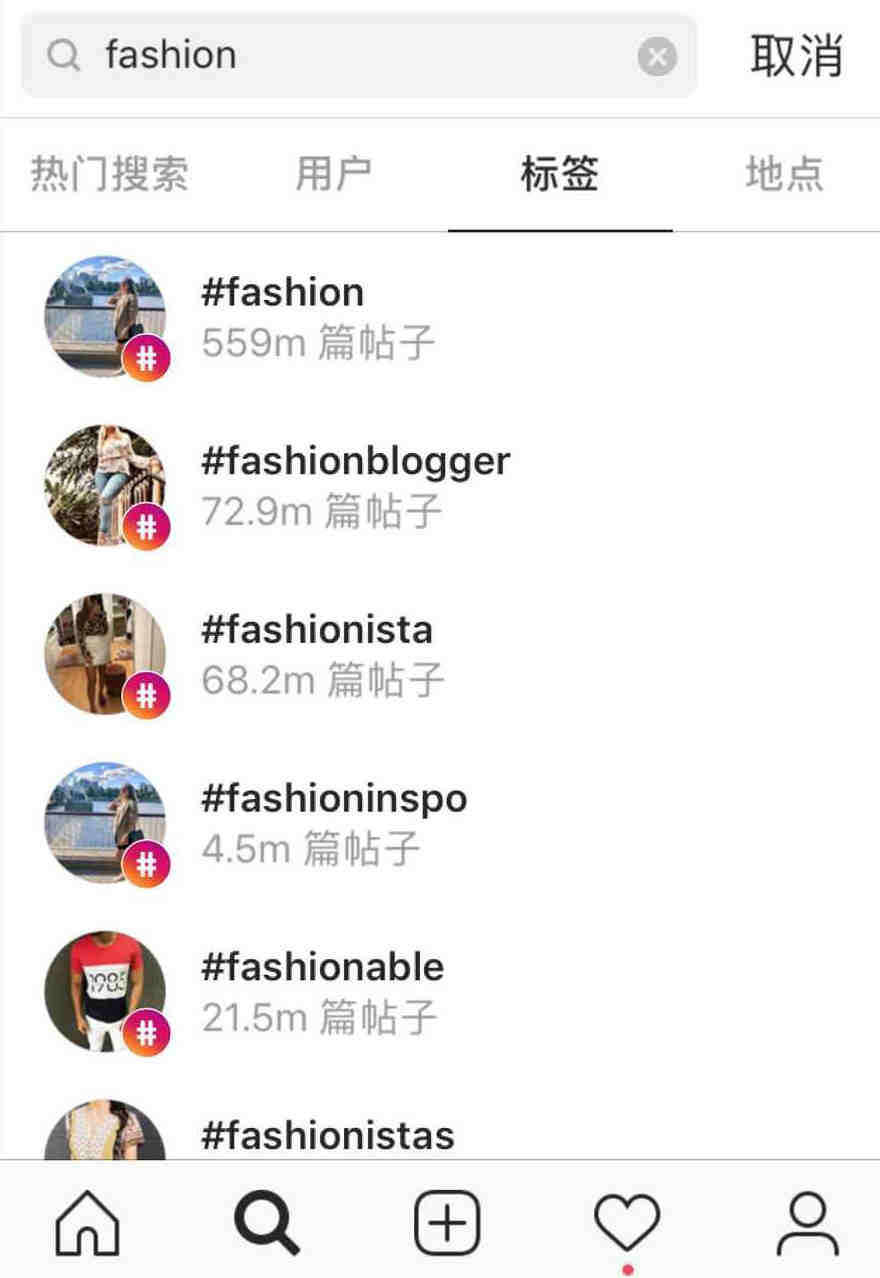
Task: Switch to the 地点 tab
Action: (x=784, y=174)
